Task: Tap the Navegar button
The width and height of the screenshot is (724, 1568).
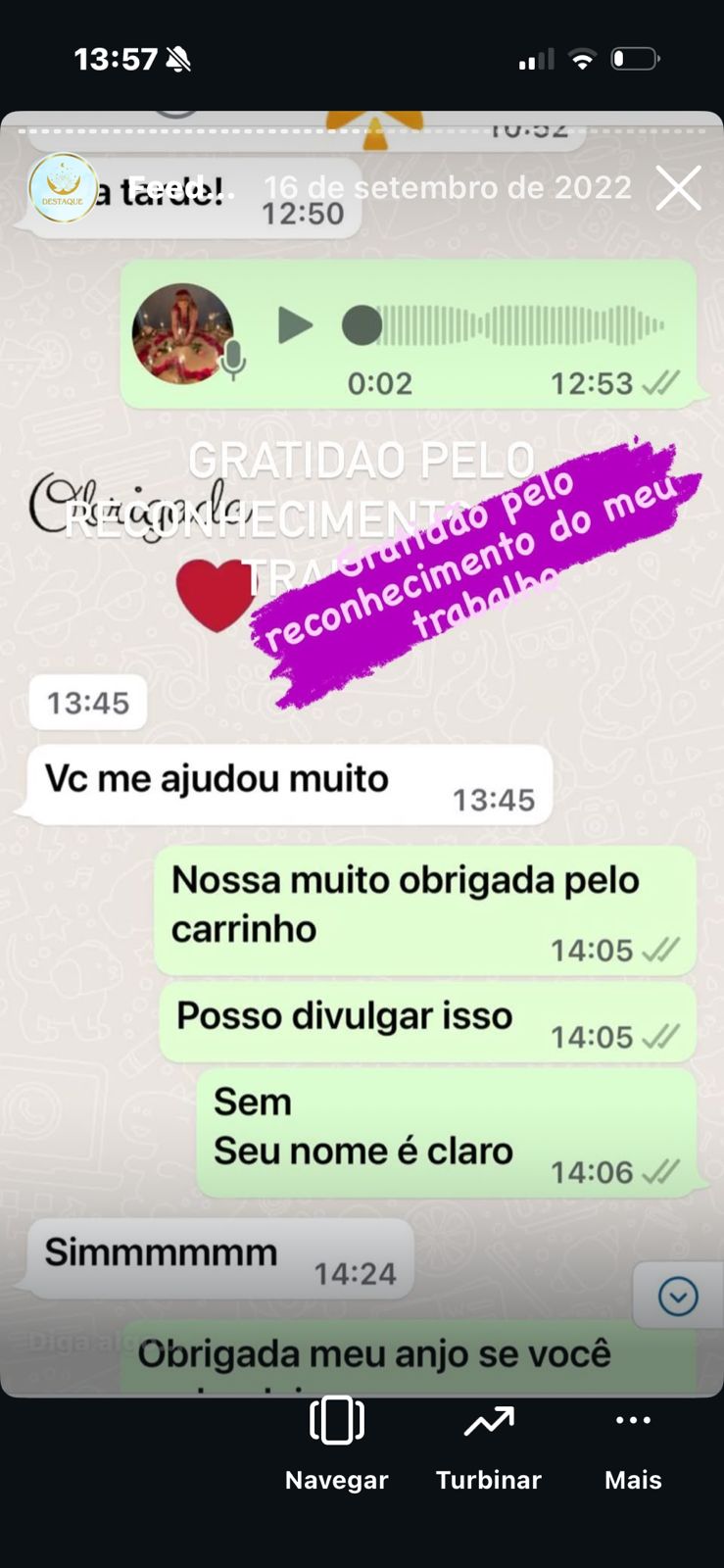Action: pyautogui.click(x=336, y=1443)
